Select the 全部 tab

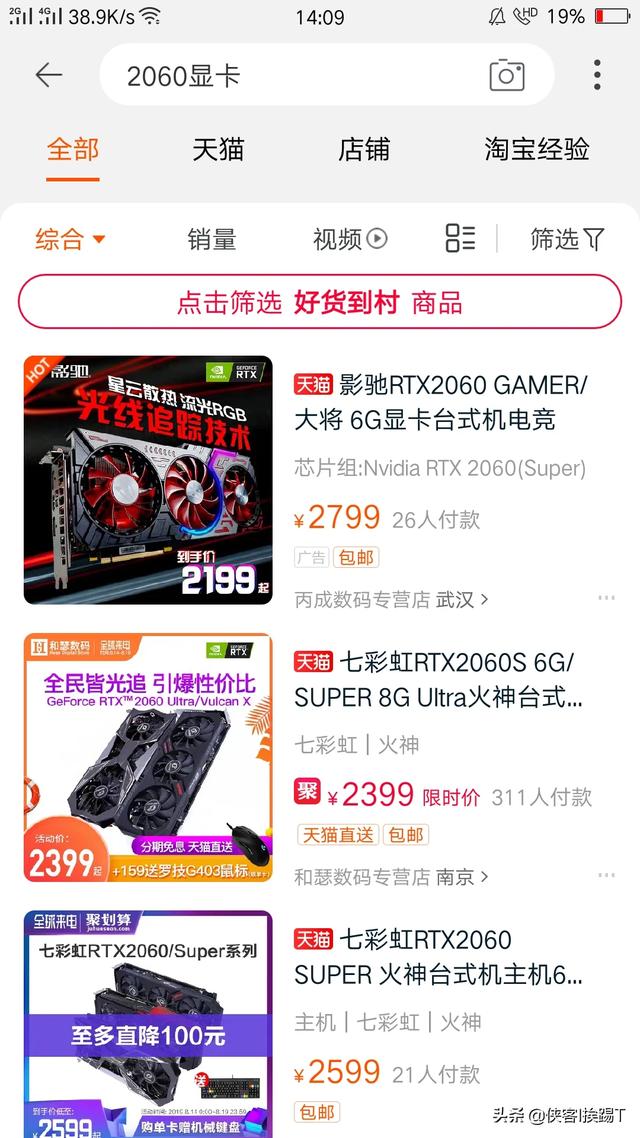(73, 150)
